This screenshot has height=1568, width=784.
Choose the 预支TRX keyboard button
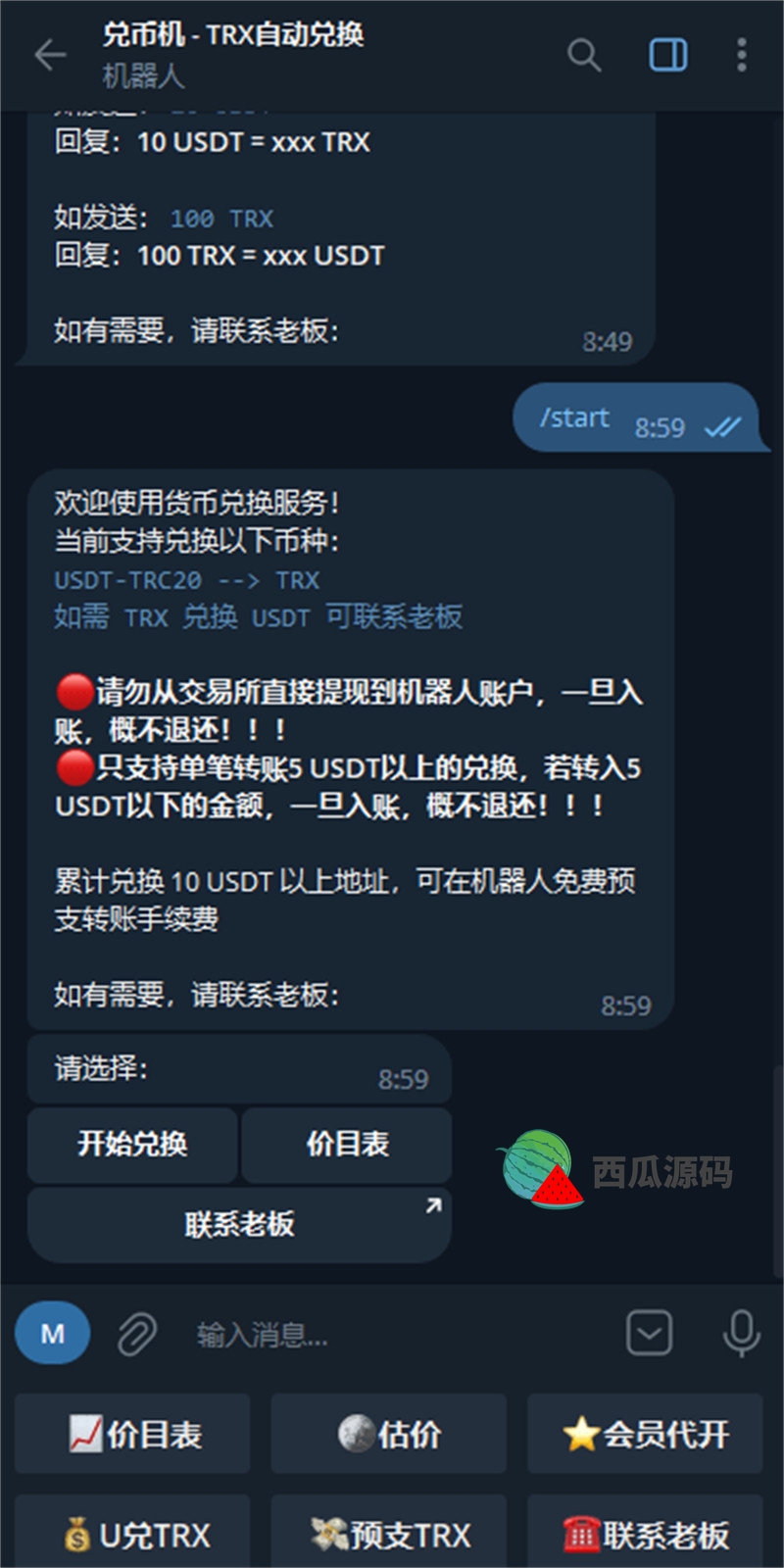coord(389,1533)
